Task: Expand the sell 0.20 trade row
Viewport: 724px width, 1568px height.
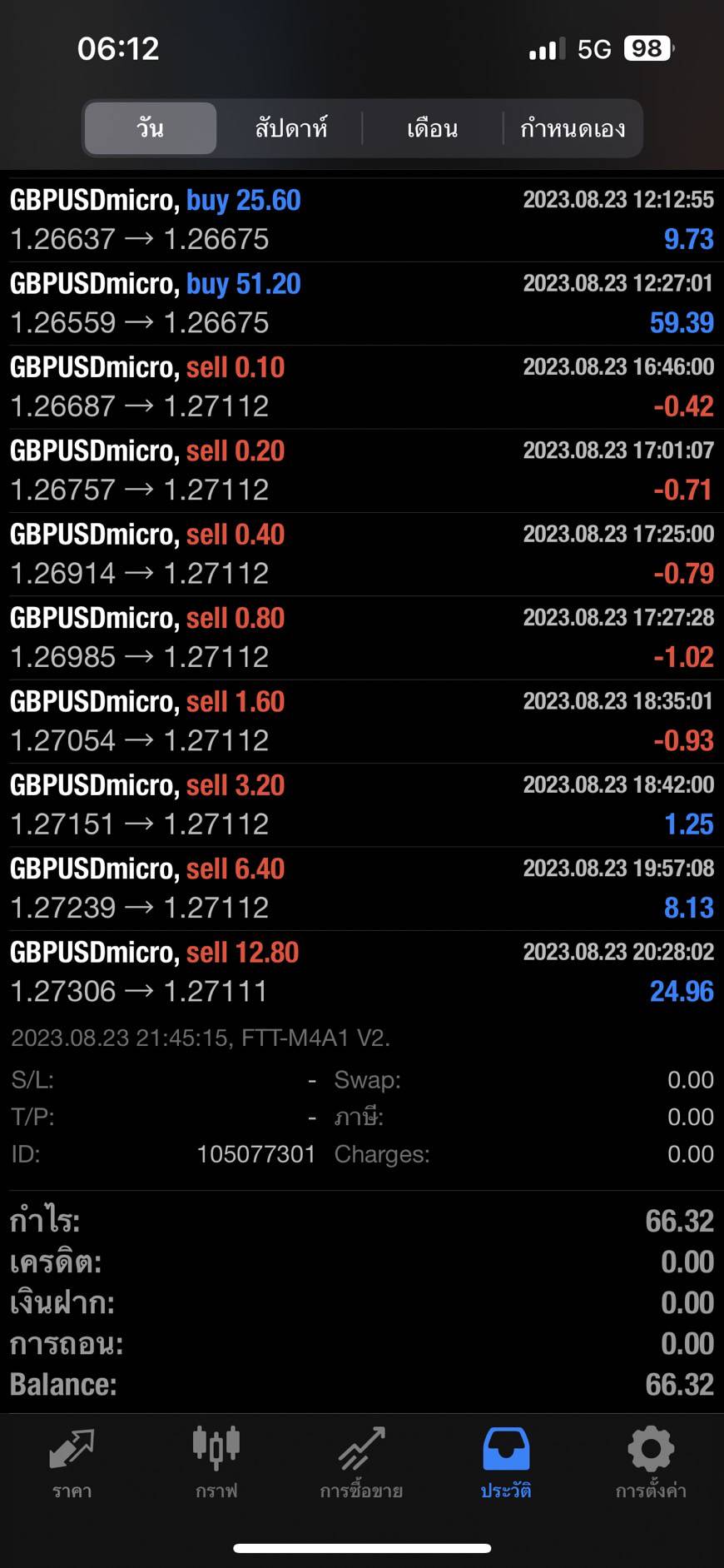Action: coord(362,470)
